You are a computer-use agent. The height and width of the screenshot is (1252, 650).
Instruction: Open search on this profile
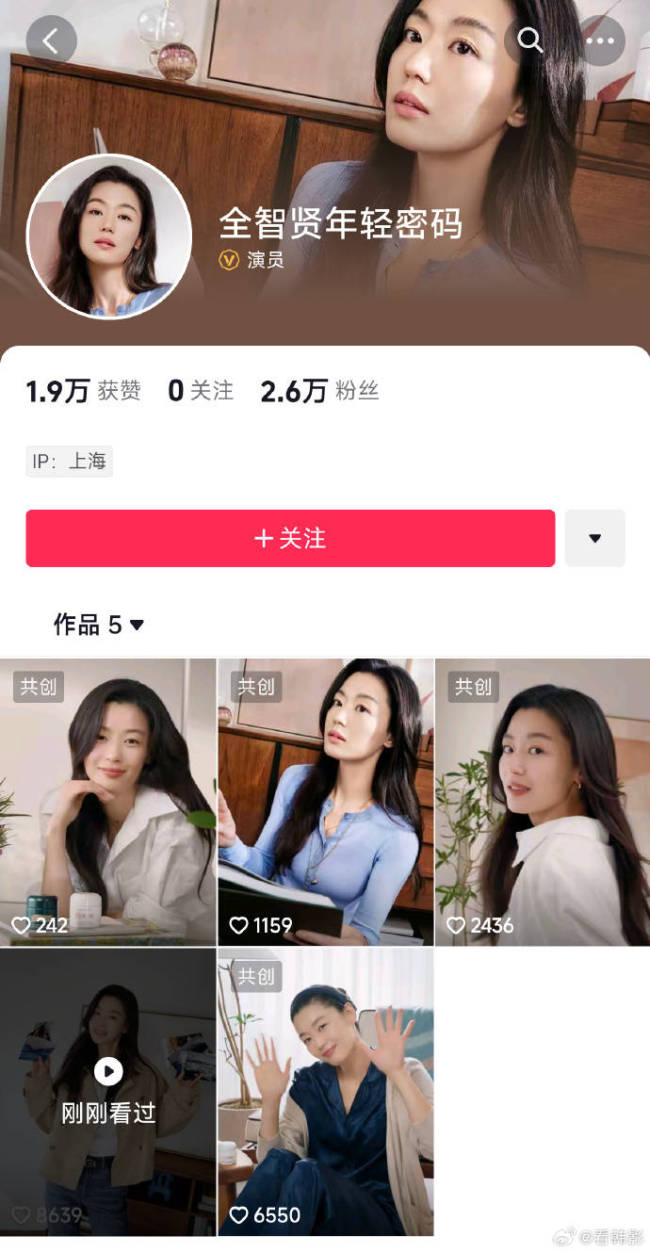tap(530, 41)
